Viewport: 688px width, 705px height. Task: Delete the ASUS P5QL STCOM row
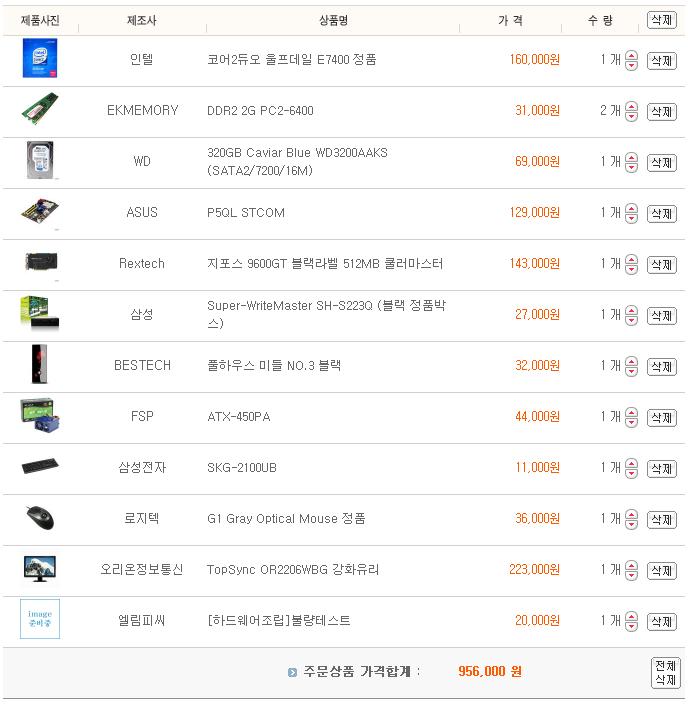661,214
